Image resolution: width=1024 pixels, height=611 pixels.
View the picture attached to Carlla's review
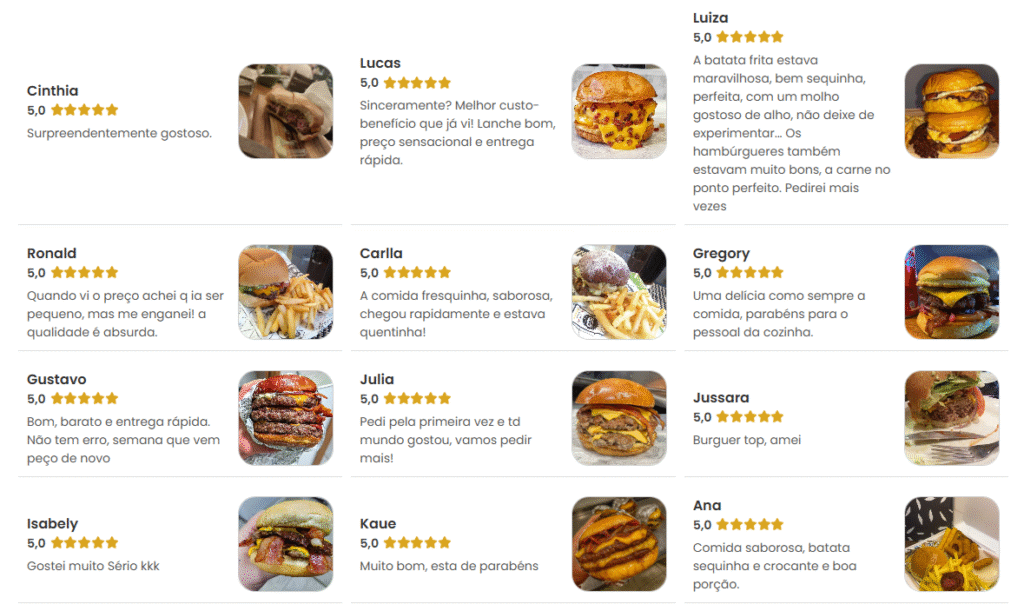pos(618,292)
